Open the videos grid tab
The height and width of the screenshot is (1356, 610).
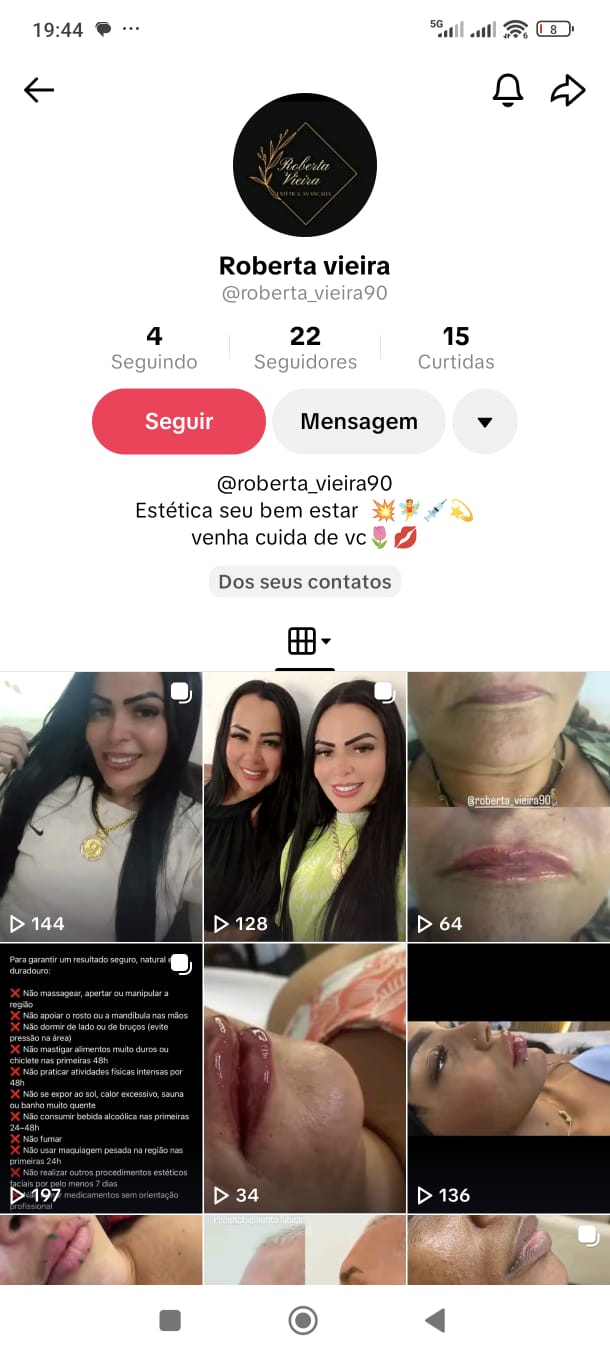point(304,641)
